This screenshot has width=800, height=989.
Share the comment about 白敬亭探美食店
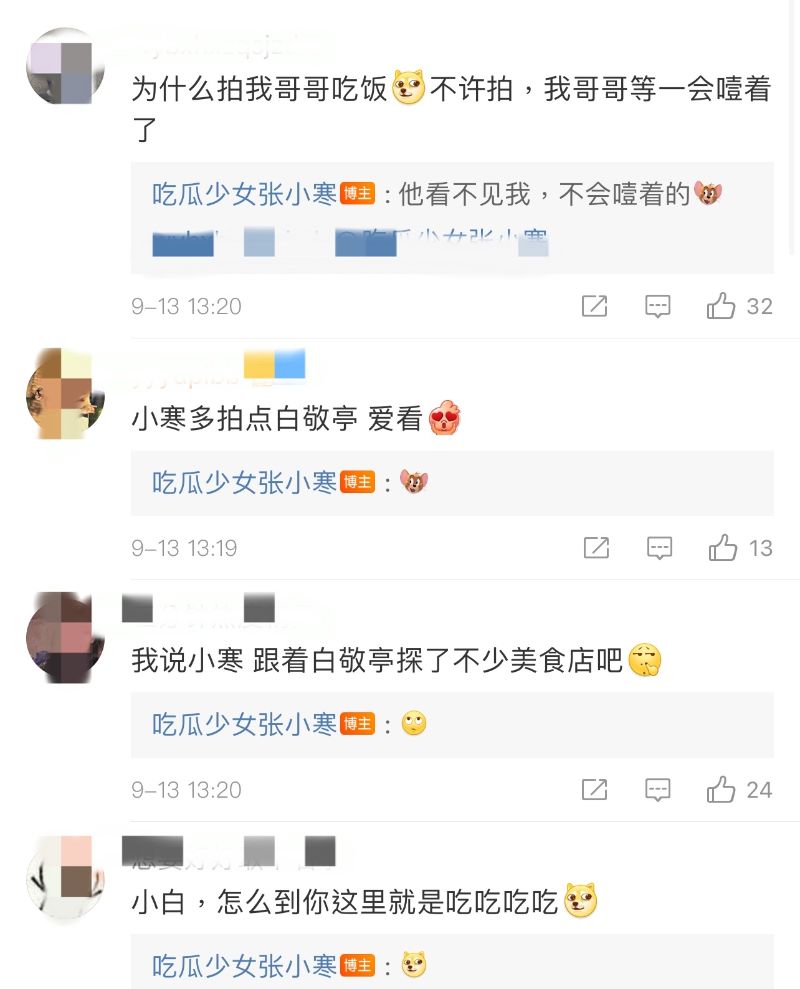(x=595, y=790)
